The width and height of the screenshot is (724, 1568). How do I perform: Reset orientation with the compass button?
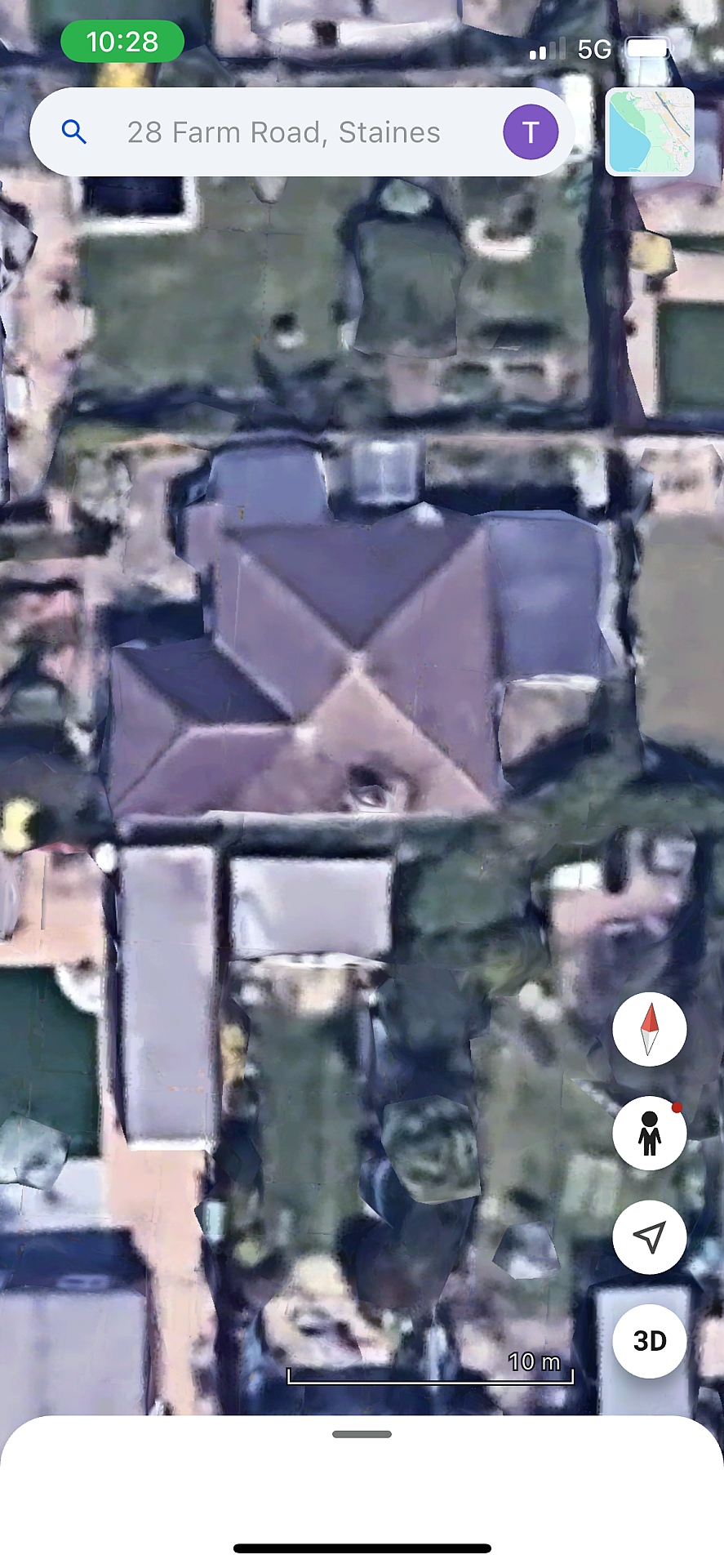(x=649, y=1029)
